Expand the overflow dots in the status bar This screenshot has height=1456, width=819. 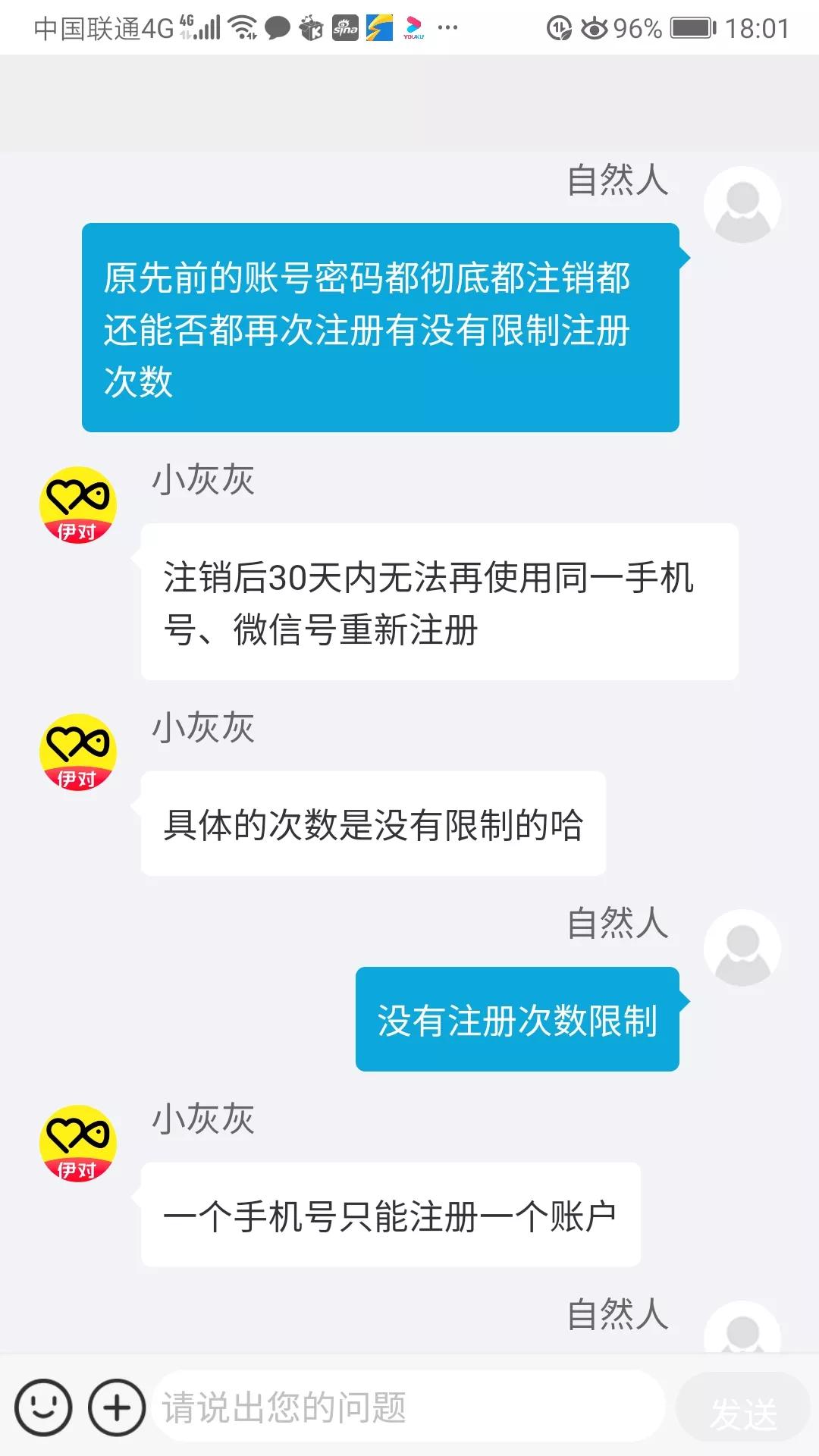[447, 29]
